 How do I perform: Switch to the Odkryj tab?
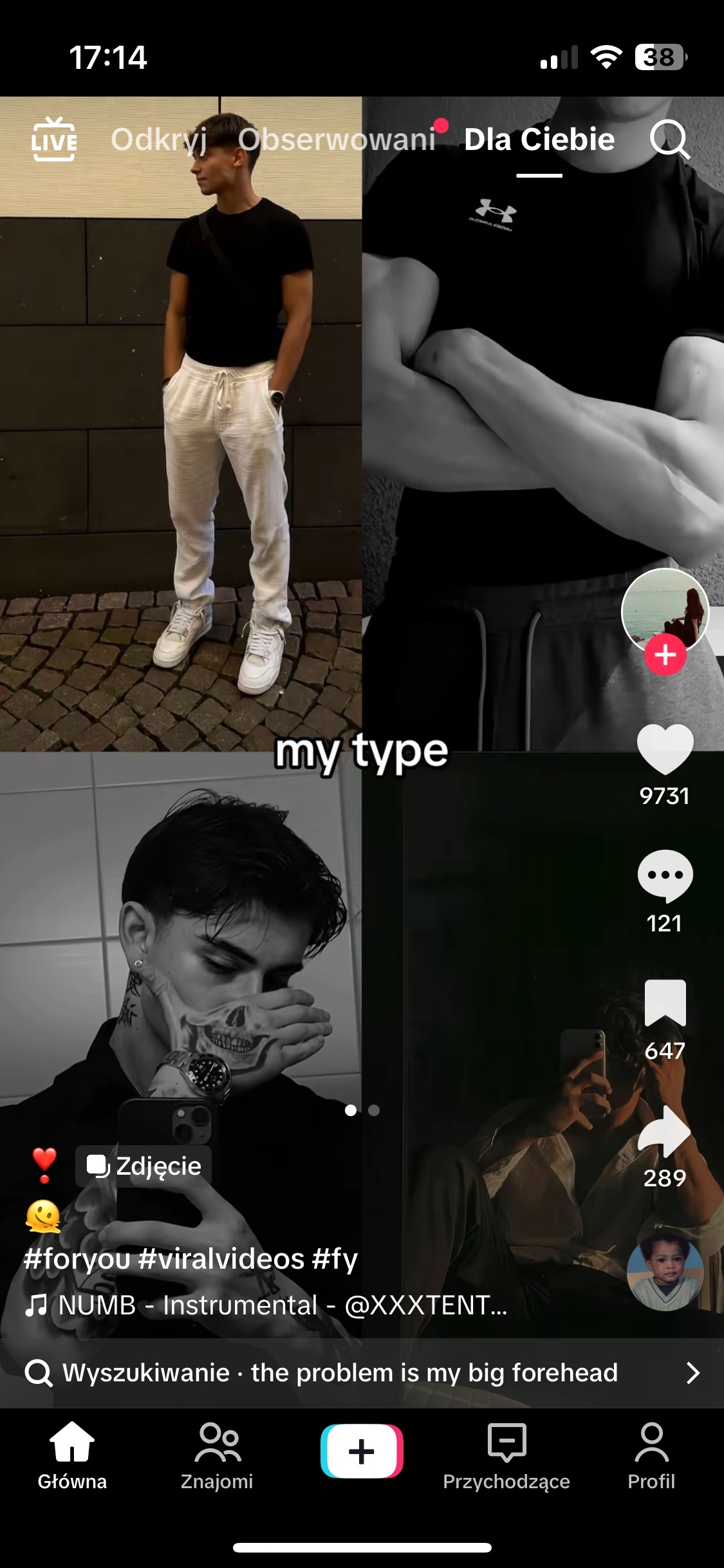click(159, 139)
